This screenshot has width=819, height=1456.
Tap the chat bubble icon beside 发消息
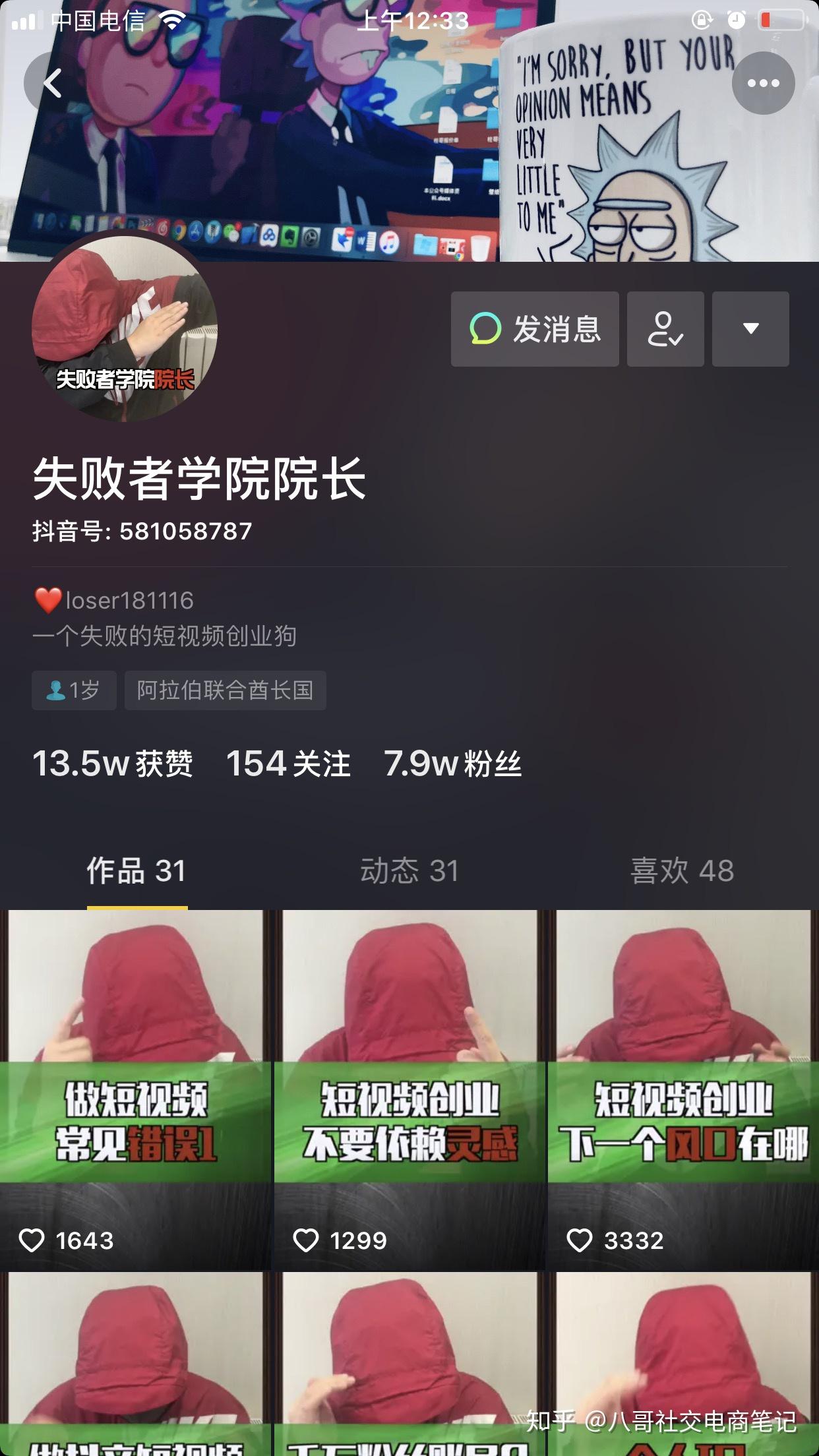point(486,329)
